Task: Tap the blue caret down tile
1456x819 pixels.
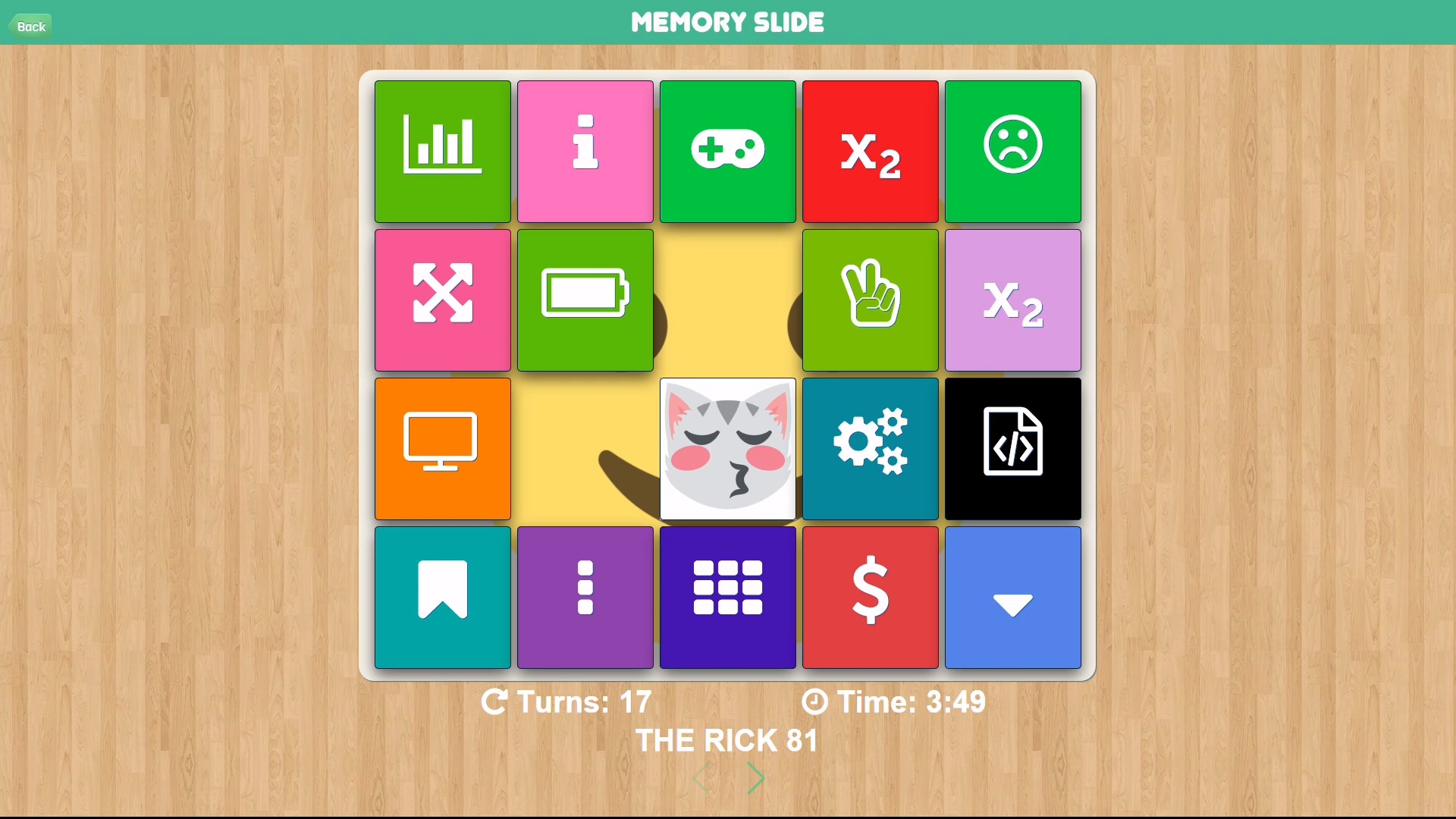Action: pos(1012,597)
